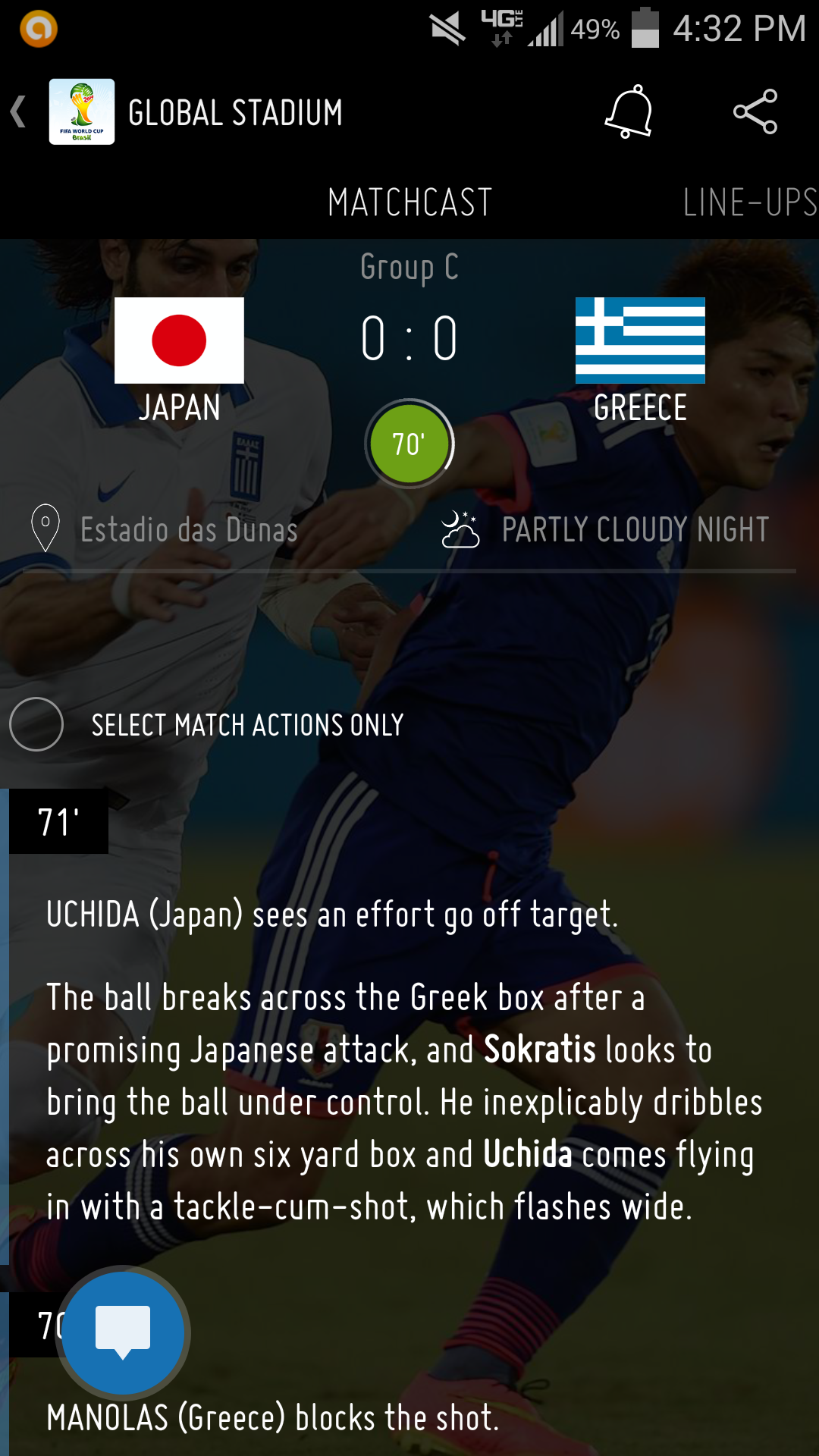This screenshot has height=1456, width=819.
Task: Select the Matchcast tab
Action: (x=409, y=202)
